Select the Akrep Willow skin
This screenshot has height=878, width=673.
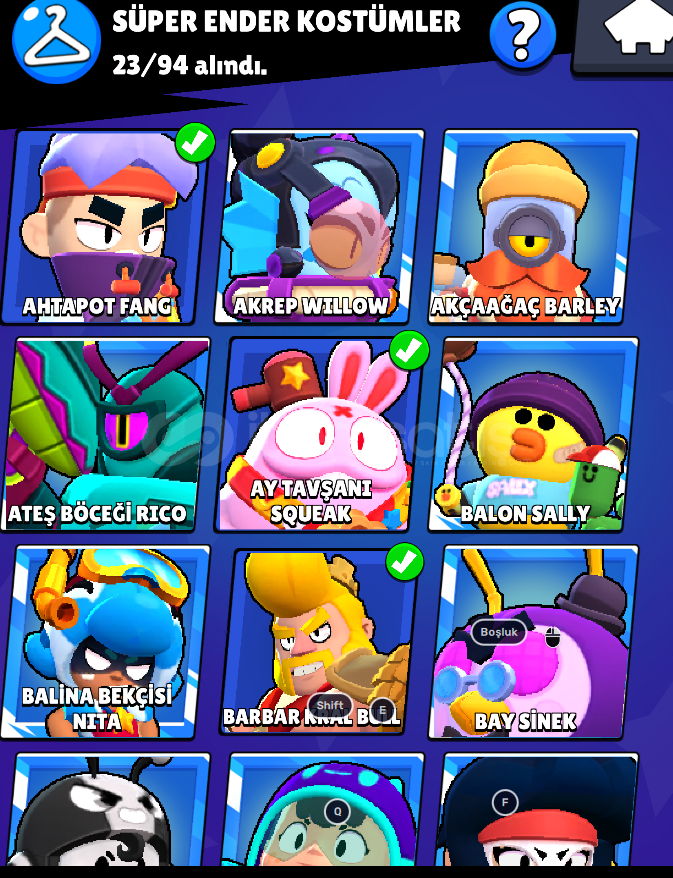point(317,228)
